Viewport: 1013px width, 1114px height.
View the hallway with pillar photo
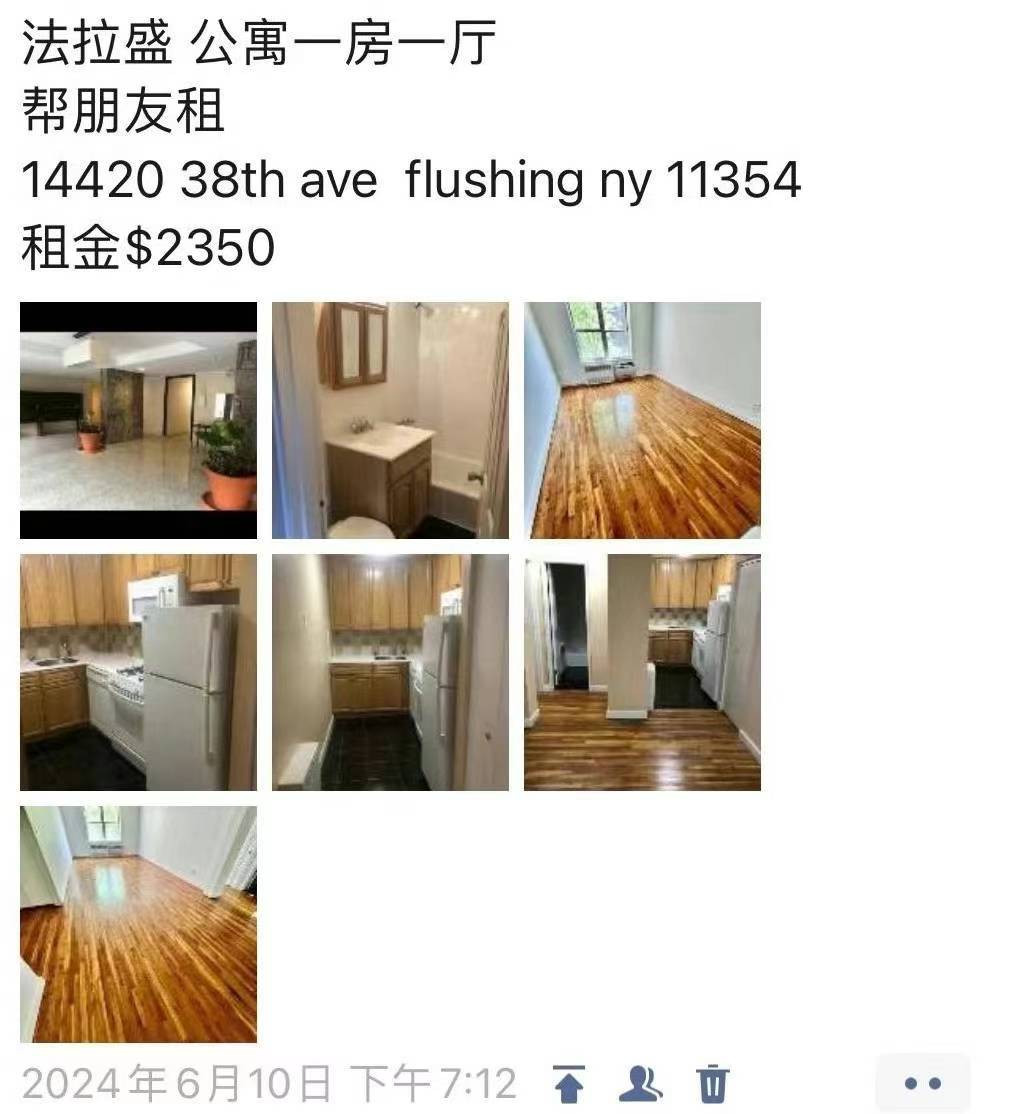[642, 672]
